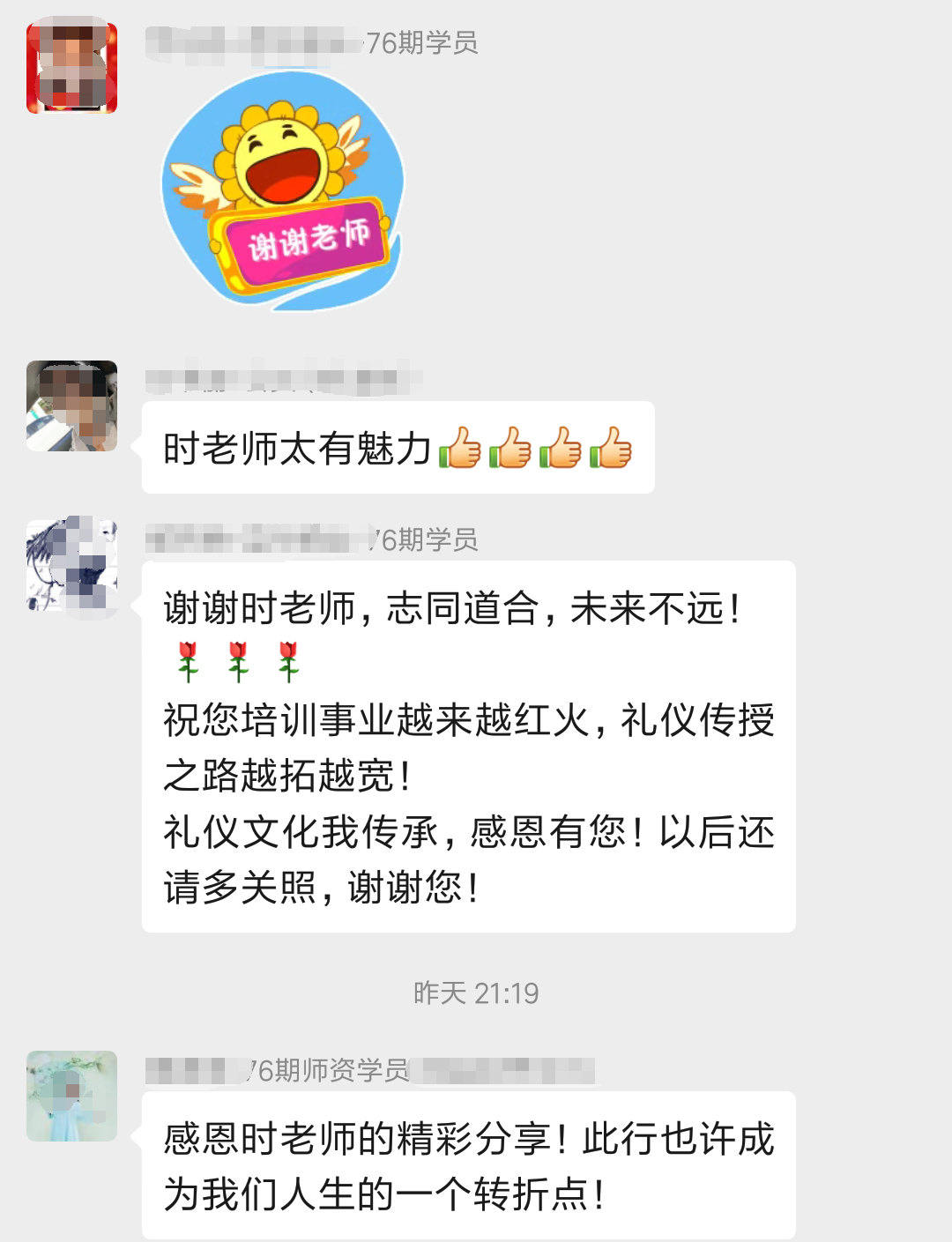Open the avatar beside 感恩时老师的精彩分享 message
952x1242 pixels.
pos(71,1096)
